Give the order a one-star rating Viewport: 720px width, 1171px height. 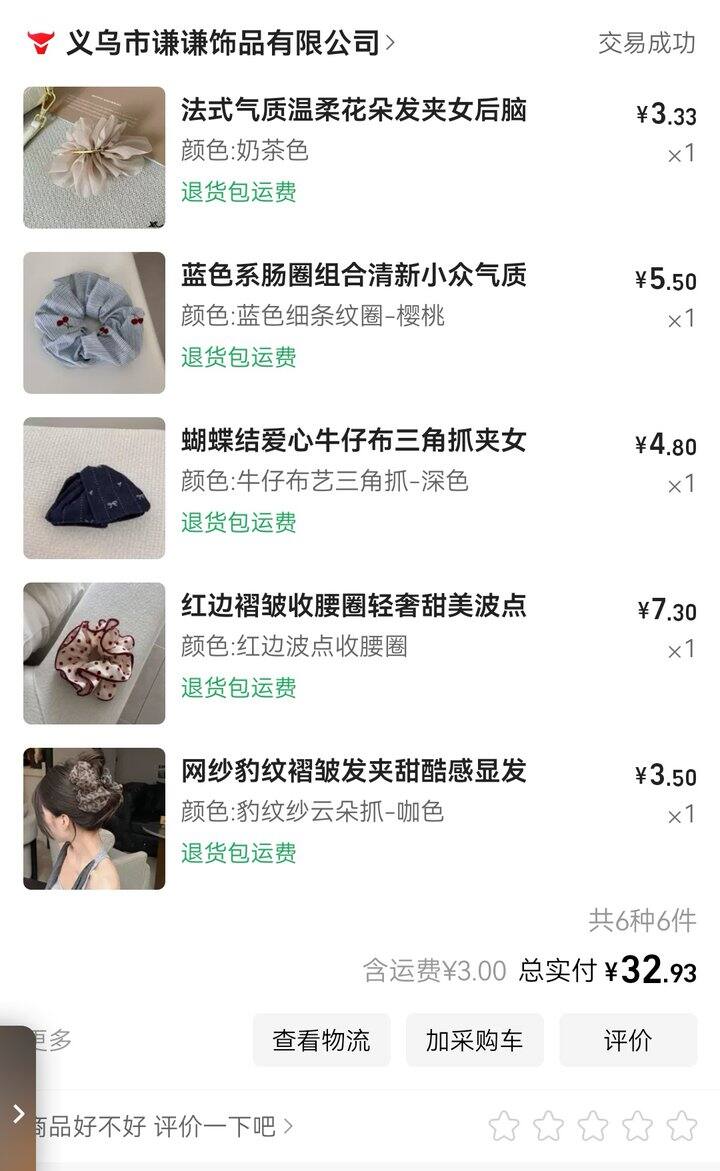click(504, 1126)
